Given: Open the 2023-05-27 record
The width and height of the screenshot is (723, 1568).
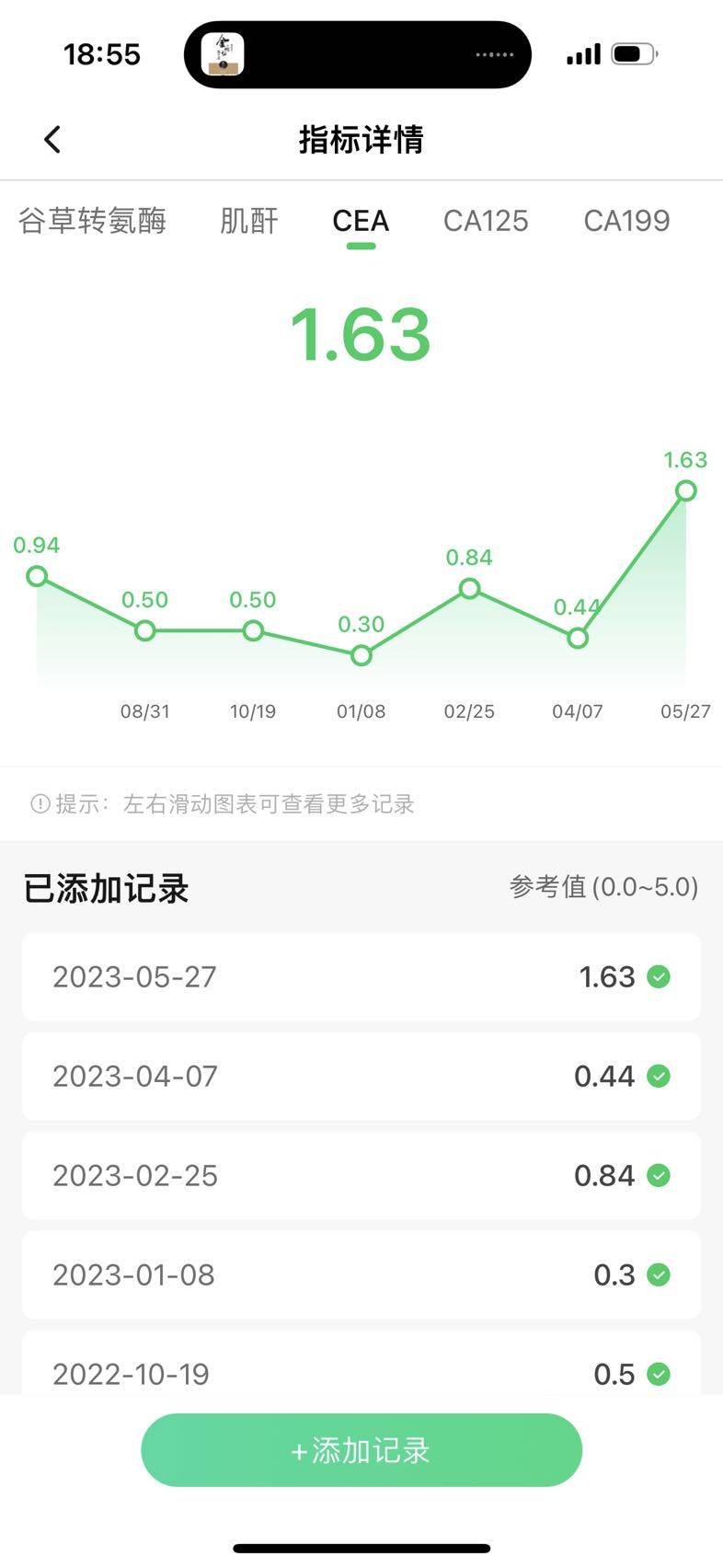Looking at the screenshot, I should pyautogui.click(x=361, y=976).
